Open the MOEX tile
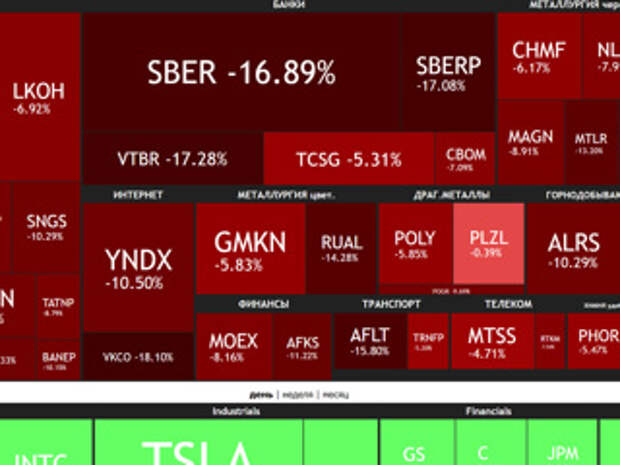620x465 pixels. (x=233, y=345)
